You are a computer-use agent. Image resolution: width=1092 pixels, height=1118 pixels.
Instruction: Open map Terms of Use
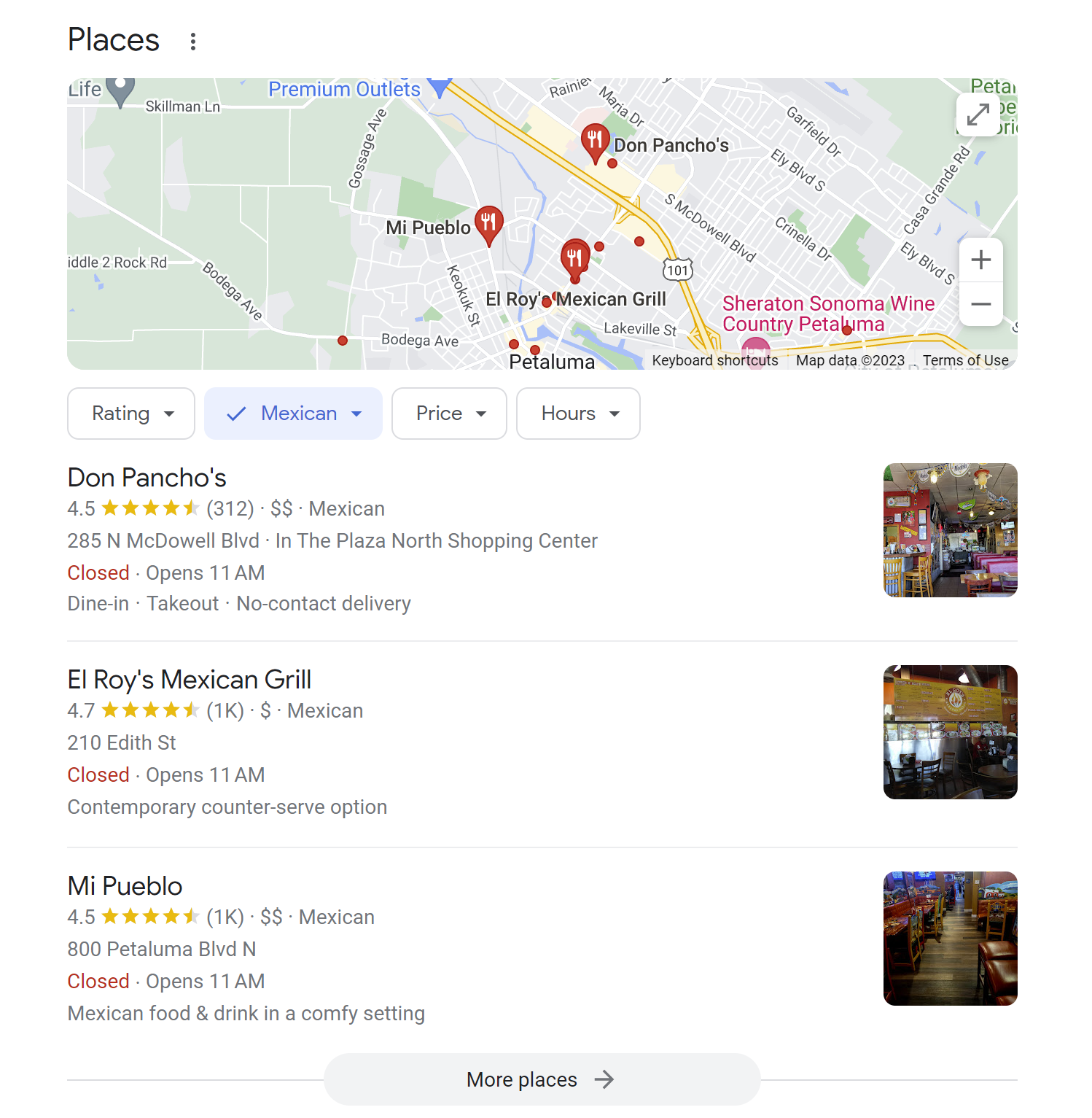[965, 360]
